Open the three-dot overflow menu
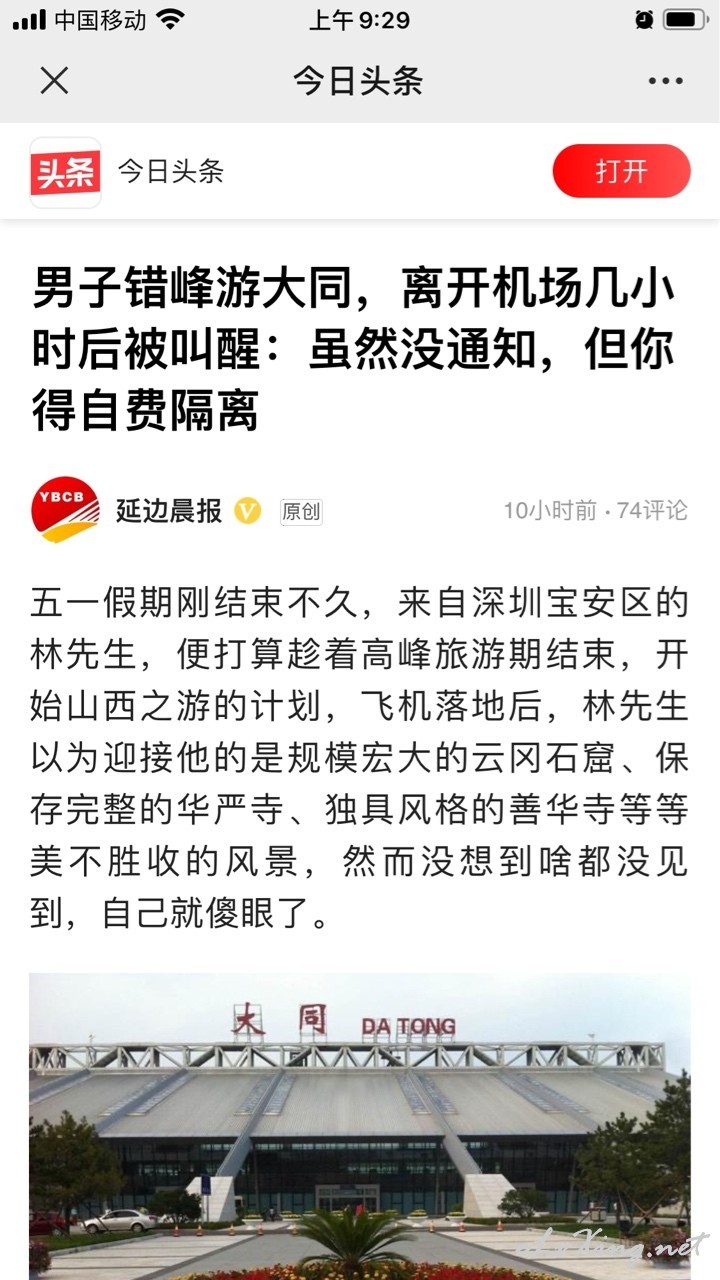Screen dimensions: 720x1280 point(665,81)
